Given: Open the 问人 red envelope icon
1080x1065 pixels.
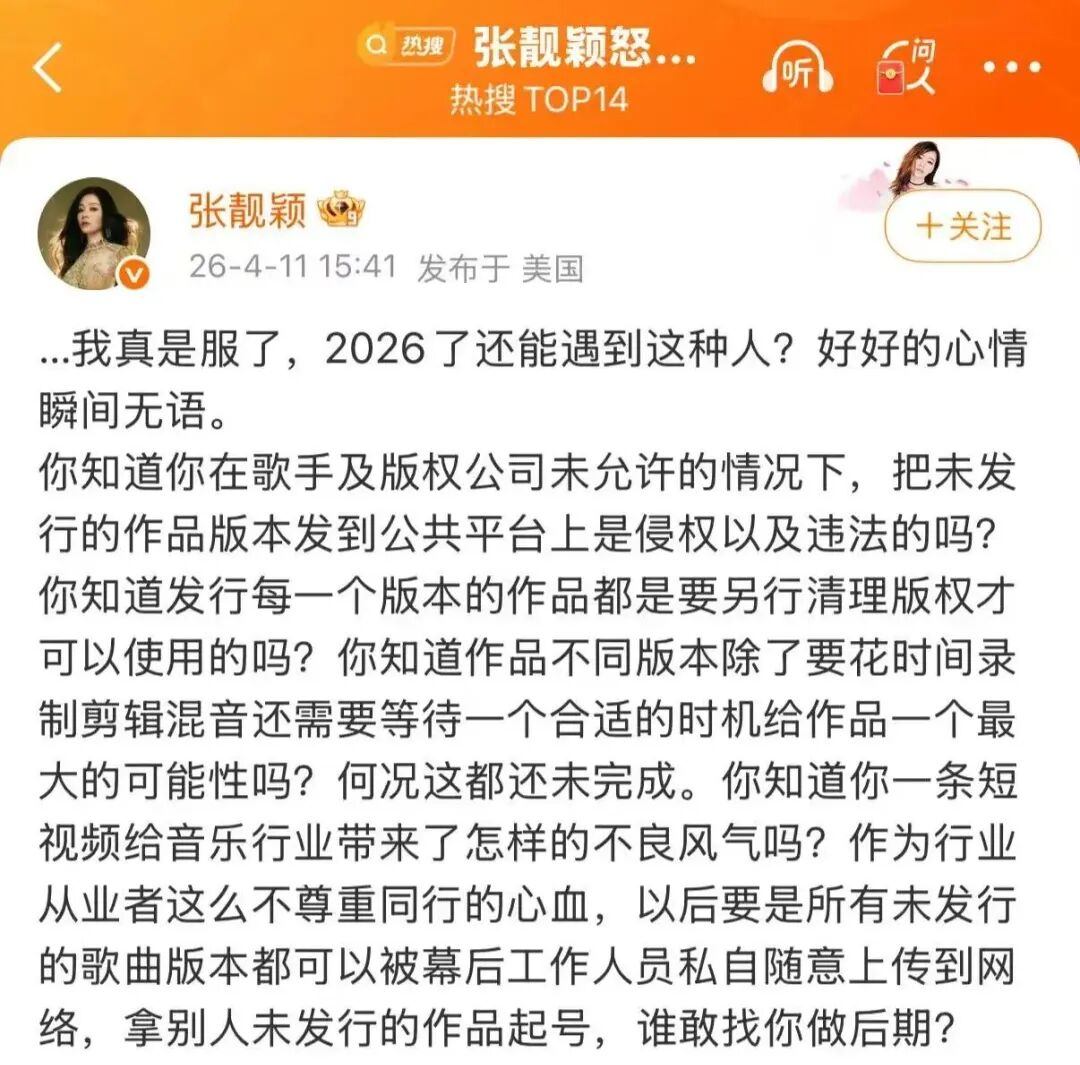Looking at the screenshot, I should 906,68.
